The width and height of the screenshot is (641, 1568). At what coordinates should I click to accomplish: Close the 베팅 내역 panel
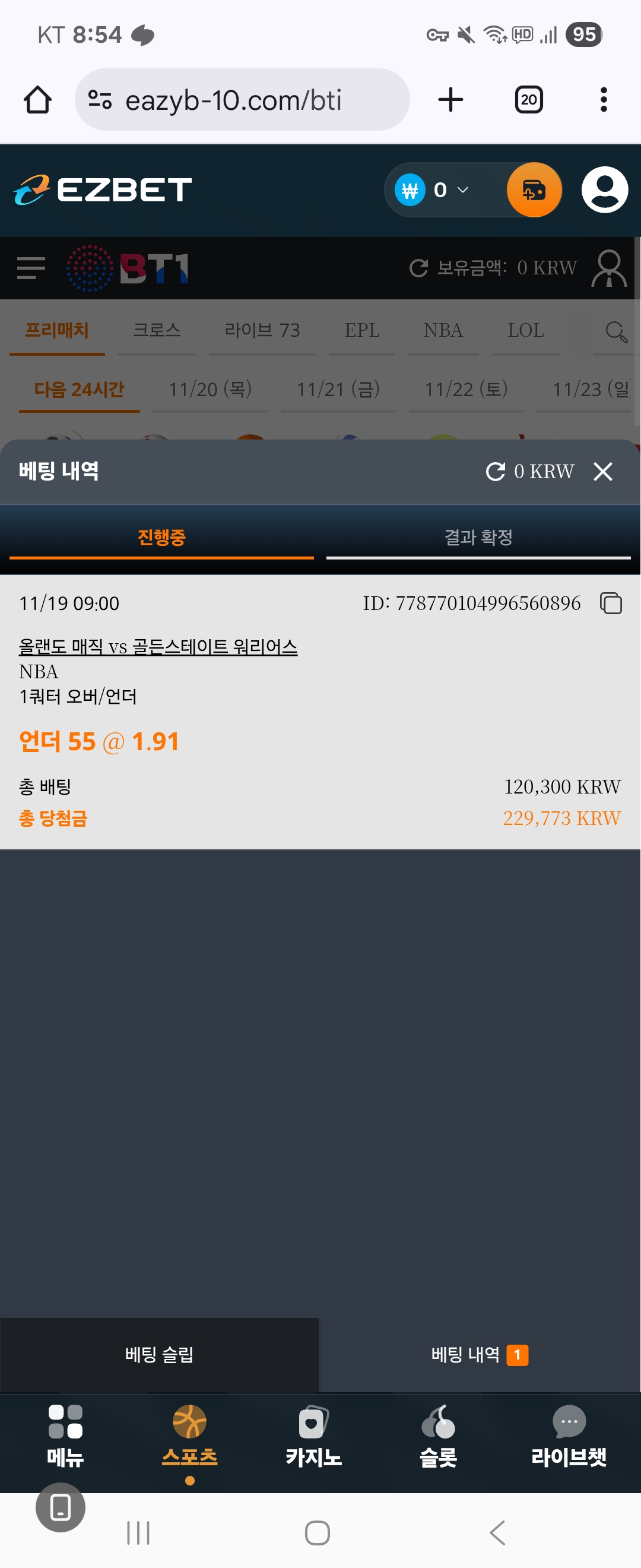pos(602,471)
